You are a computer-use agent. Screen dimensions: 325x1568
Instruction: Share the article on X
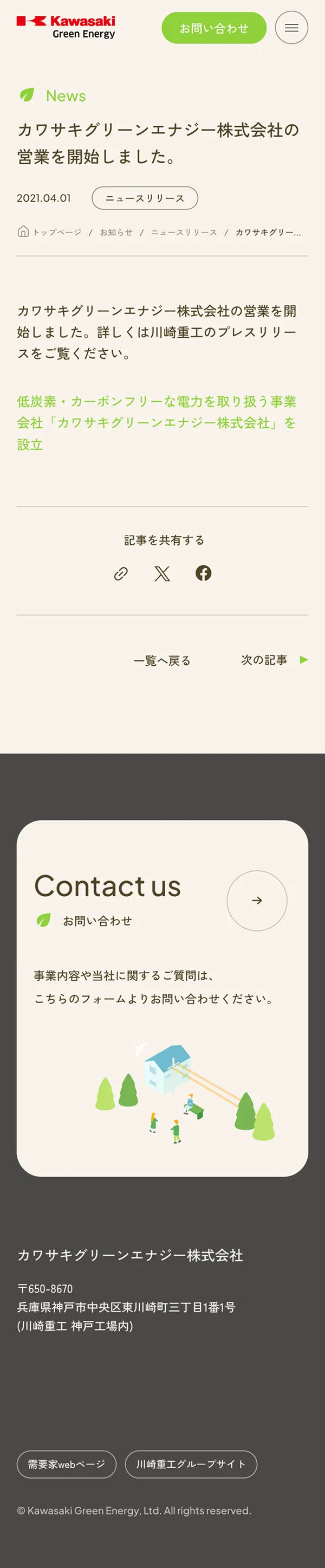[x=162, y=574]
